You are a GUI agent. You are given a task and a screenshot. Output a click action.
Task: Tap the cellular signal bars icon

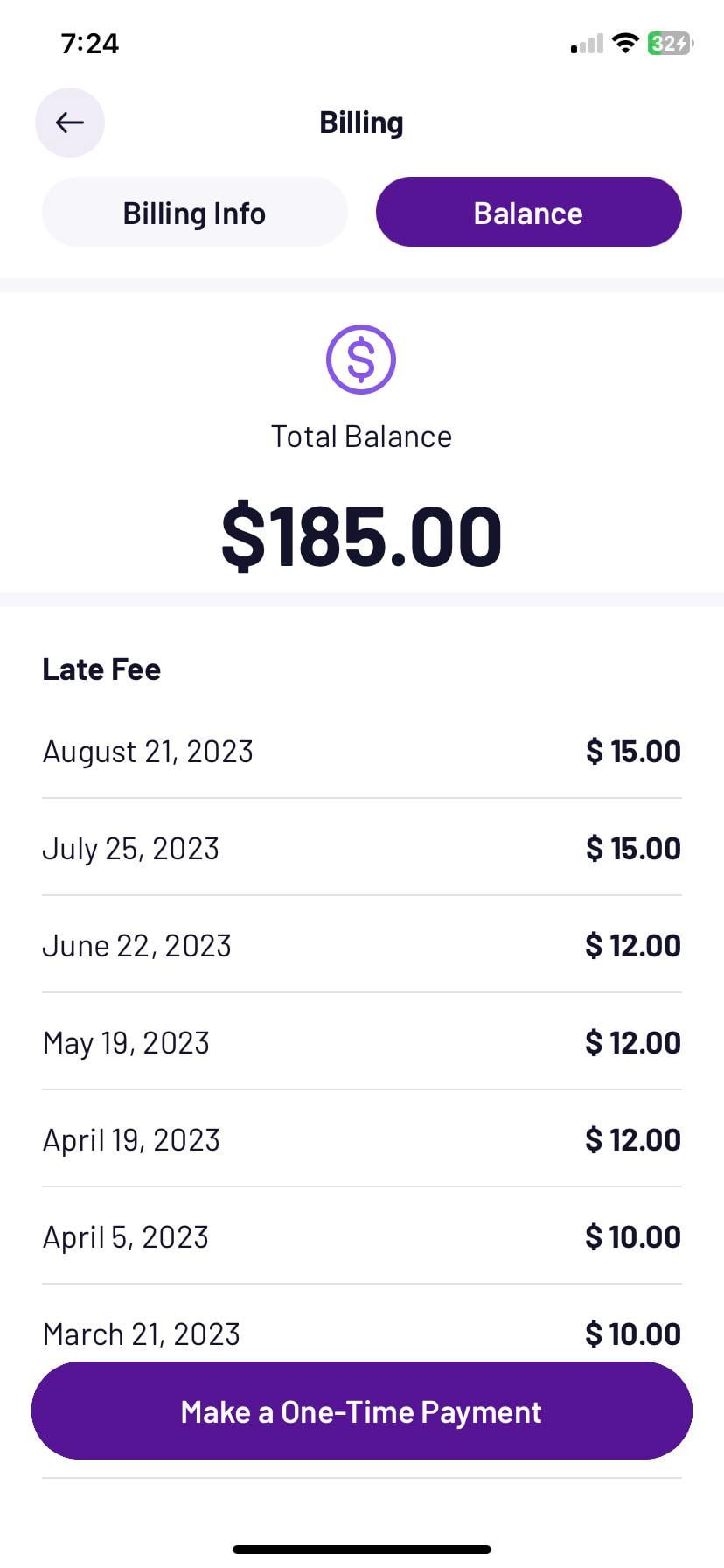coord(584,42)
